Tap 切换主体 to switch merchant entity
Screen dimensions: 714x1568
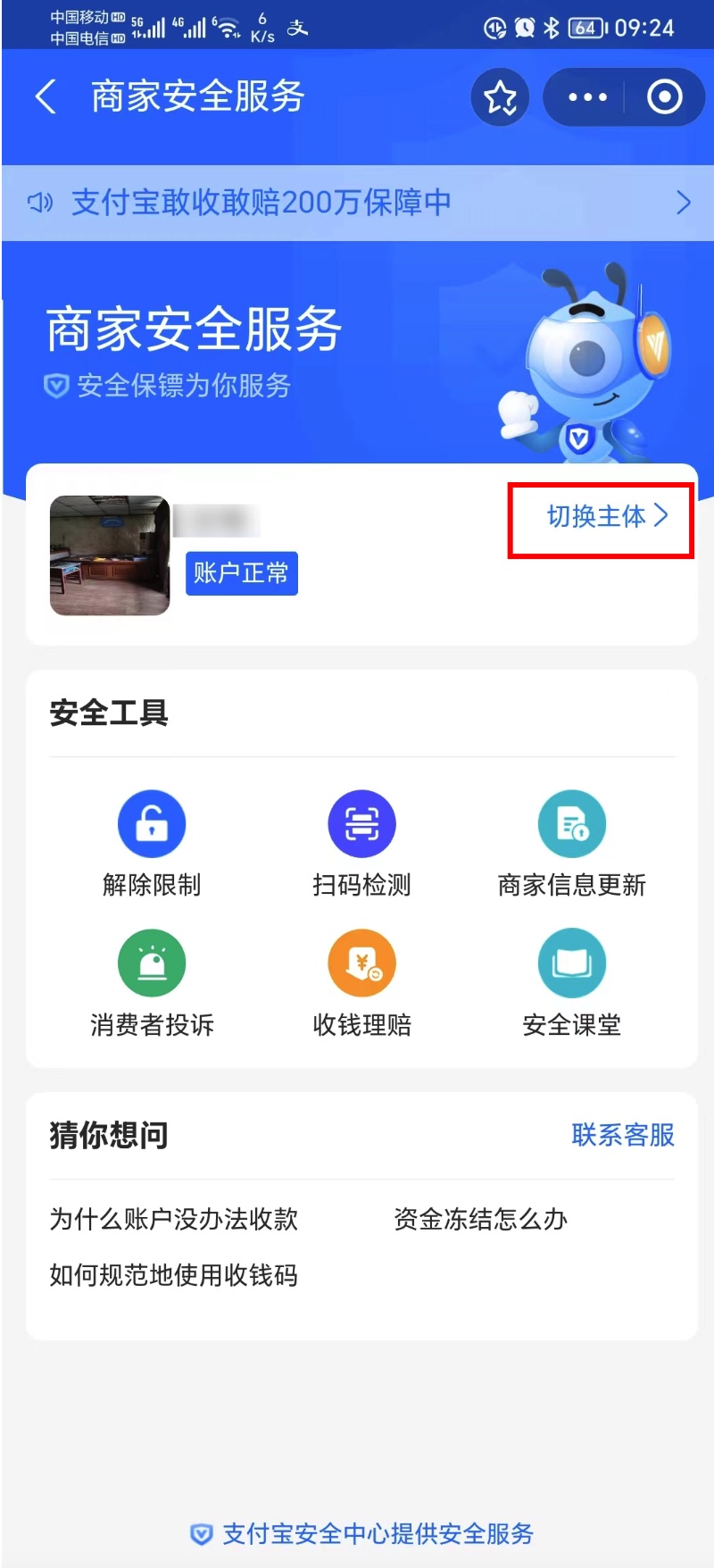[x=607, y=516]
